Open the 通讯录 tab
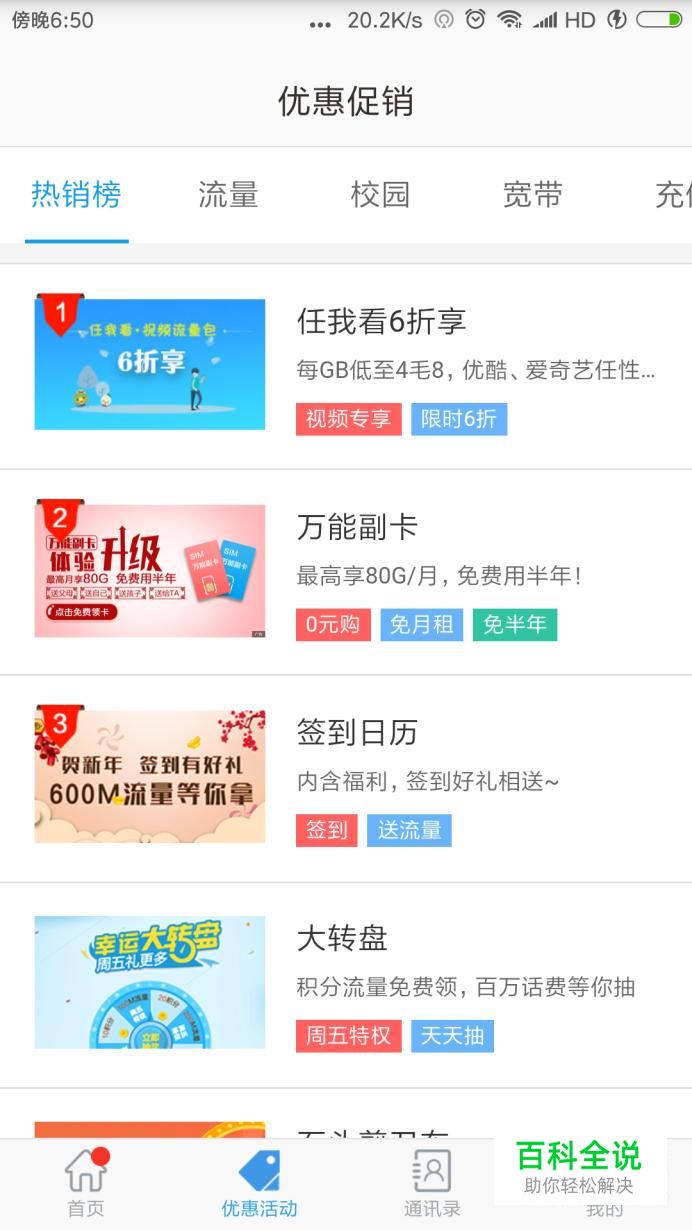692x1230 pixels. tap(432, 1184)
